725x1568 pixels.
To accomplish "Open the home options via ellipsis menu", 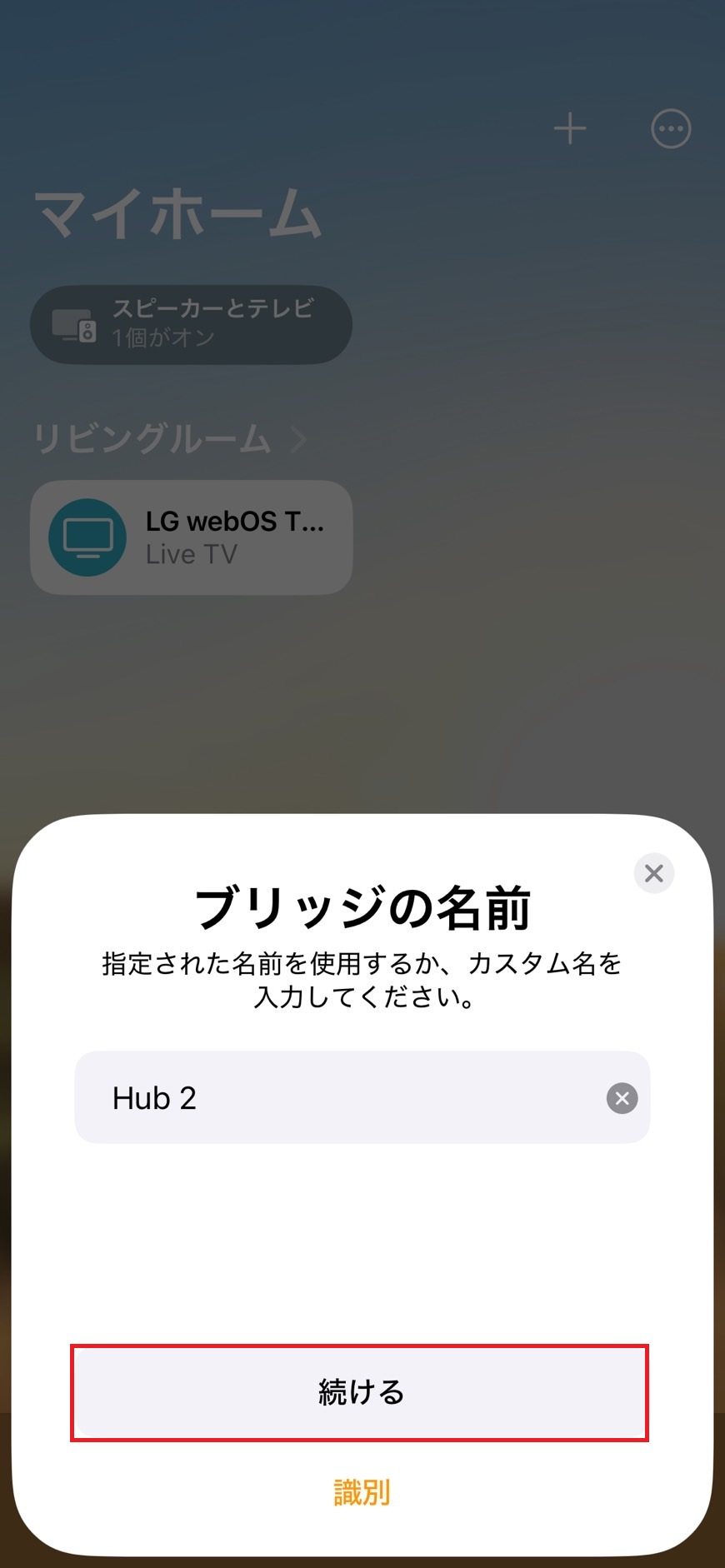I will 670,128.
